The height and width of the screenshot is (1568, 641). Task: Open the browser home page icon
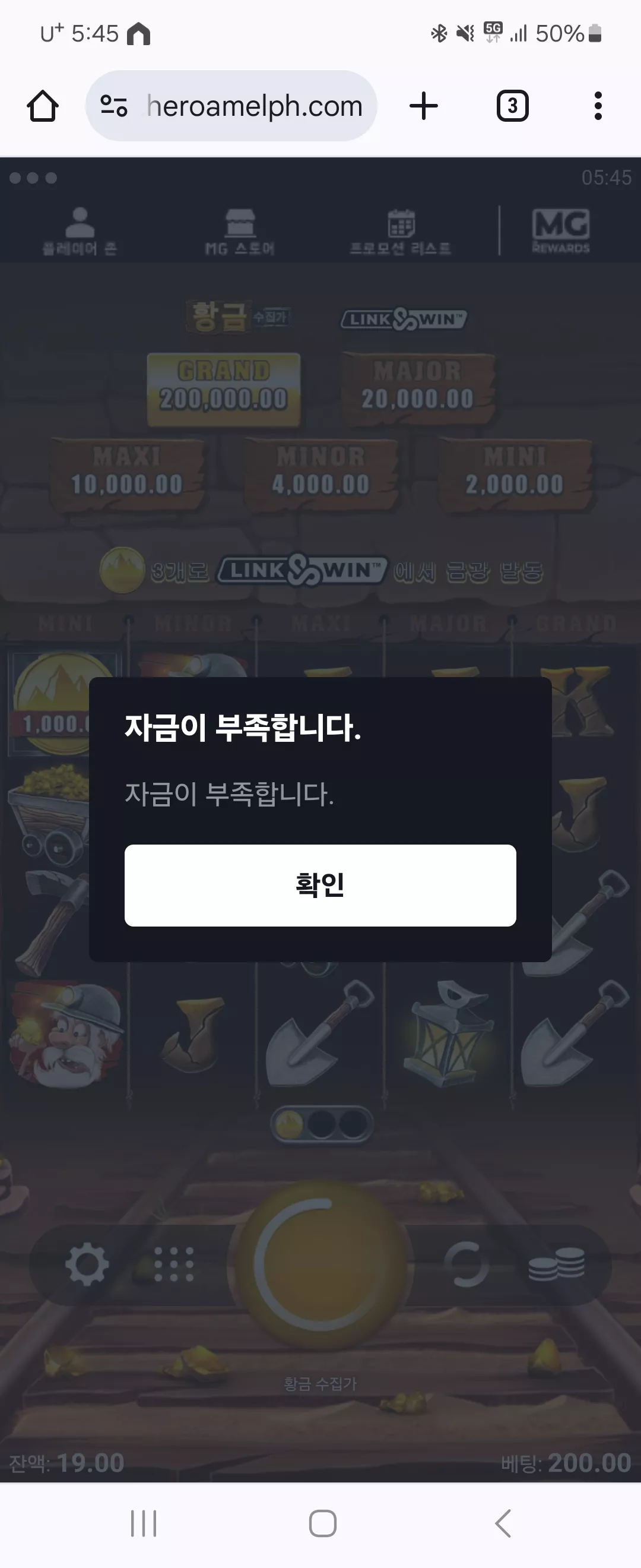43,106
